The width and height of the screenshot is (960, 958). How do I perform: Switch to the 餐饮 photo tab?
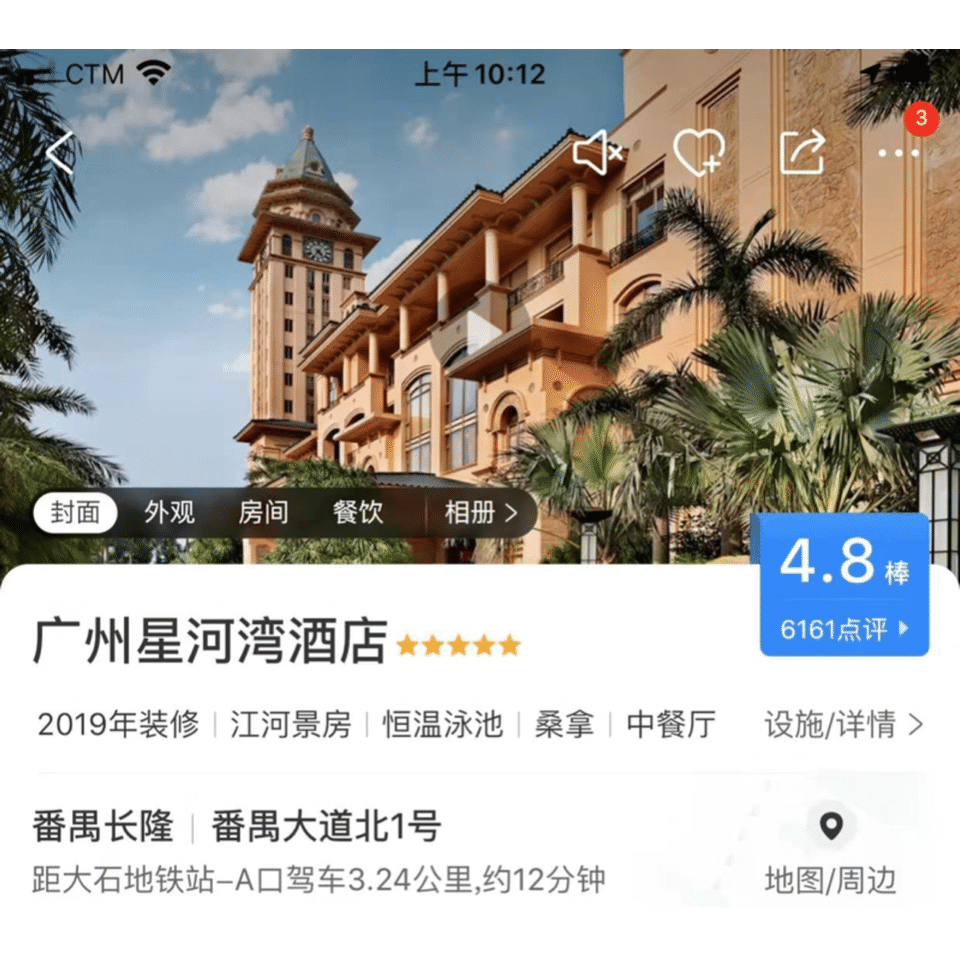358,513
